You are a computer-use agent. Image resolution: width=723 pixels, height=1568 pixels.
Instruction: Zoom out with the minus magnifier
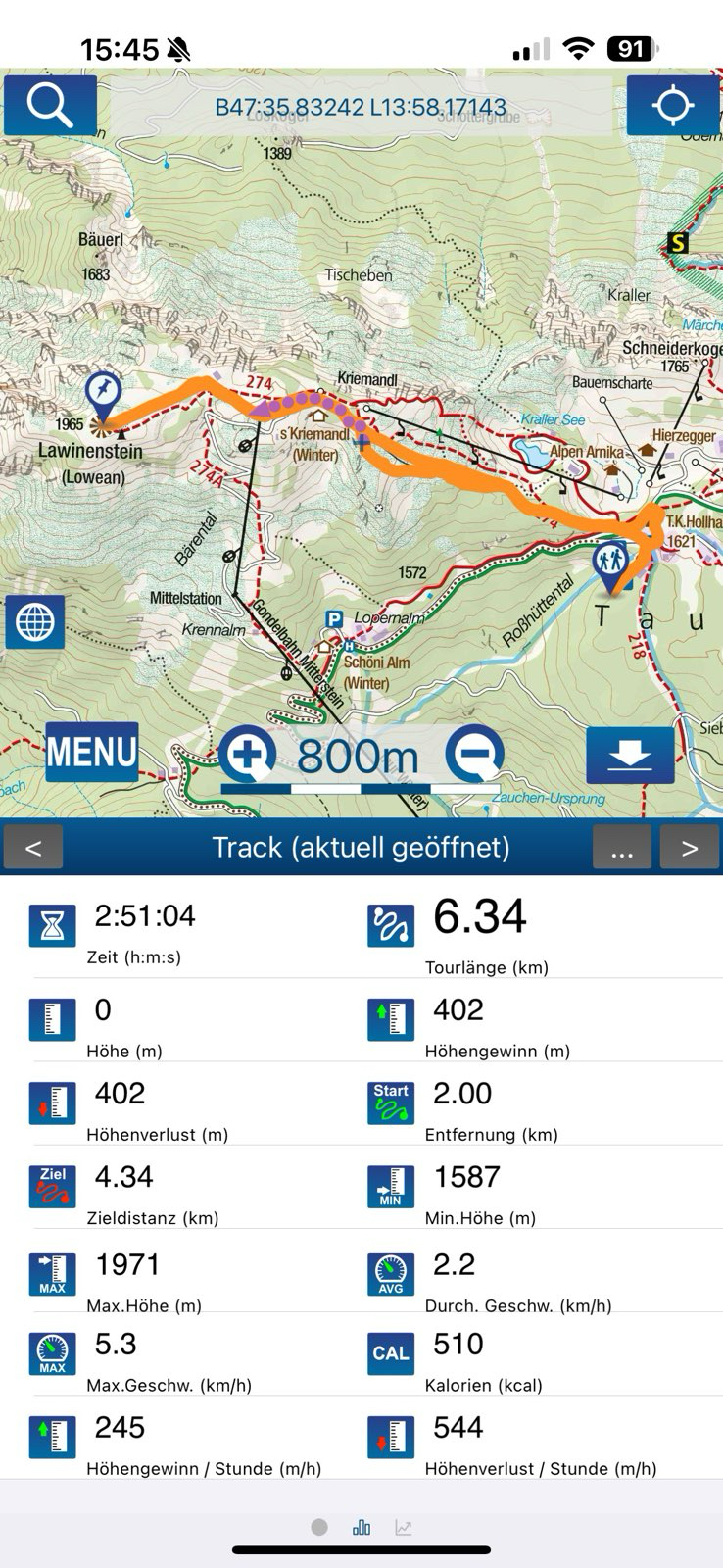pos(475,754)
